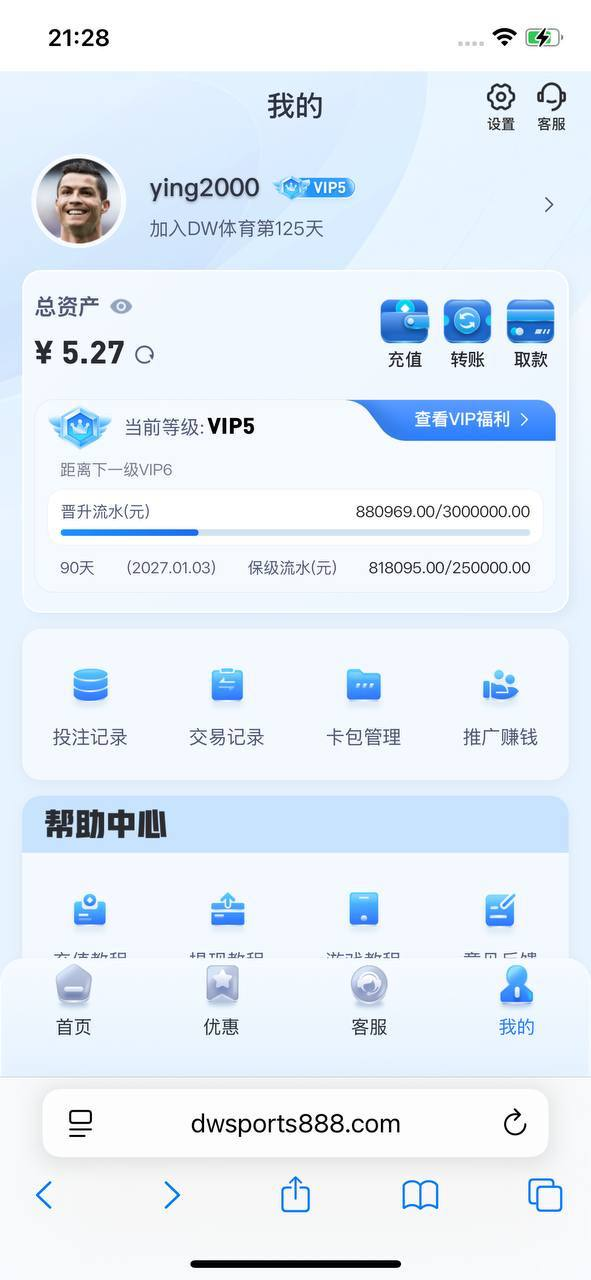
Task: Go back with the browser back arrow
Action: 44,1195
